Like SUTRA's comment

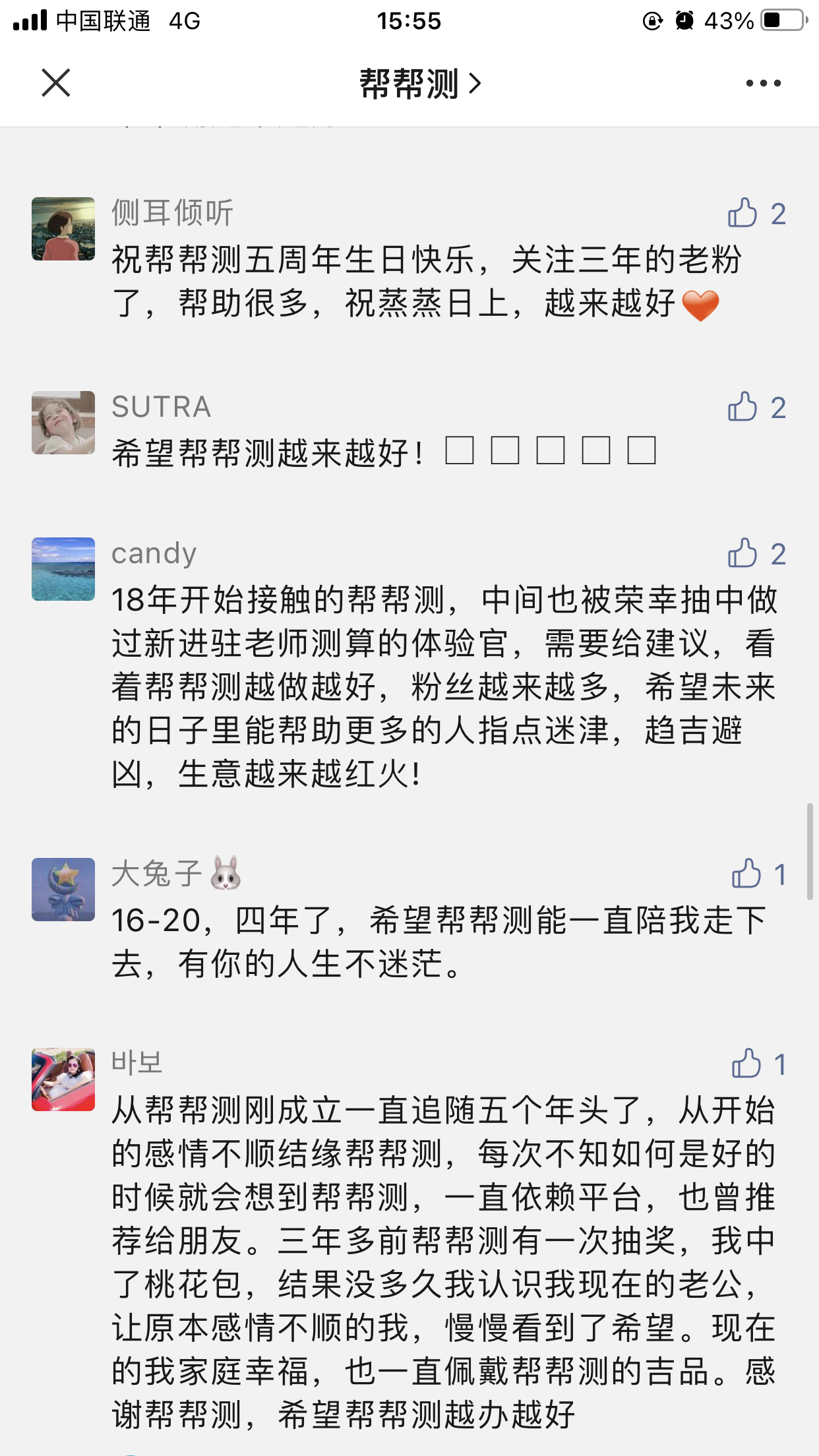[x=743, y=407]
